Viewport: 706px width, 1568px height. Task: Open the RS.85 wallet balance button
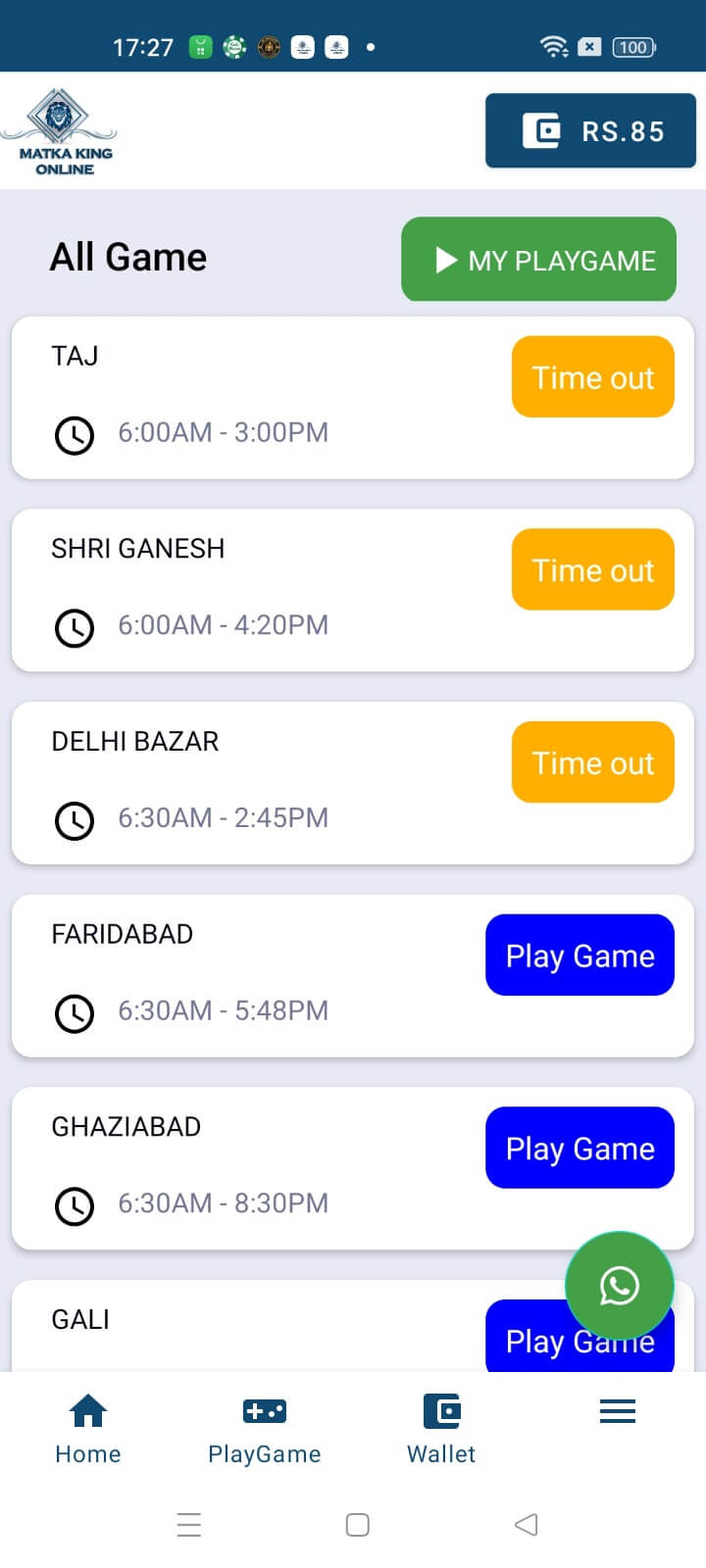tap(590, 131)
